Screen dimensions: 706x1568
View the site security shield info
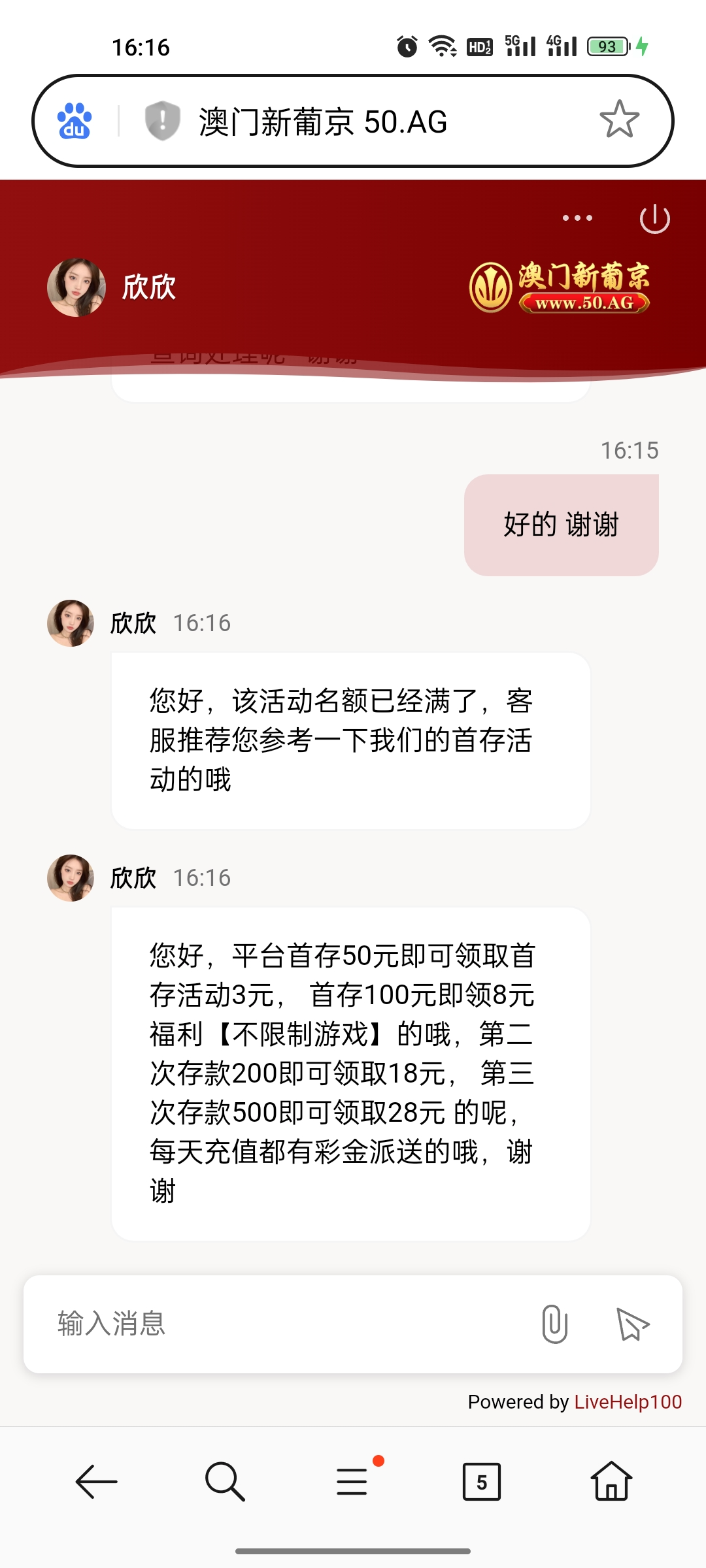[162, 121]
